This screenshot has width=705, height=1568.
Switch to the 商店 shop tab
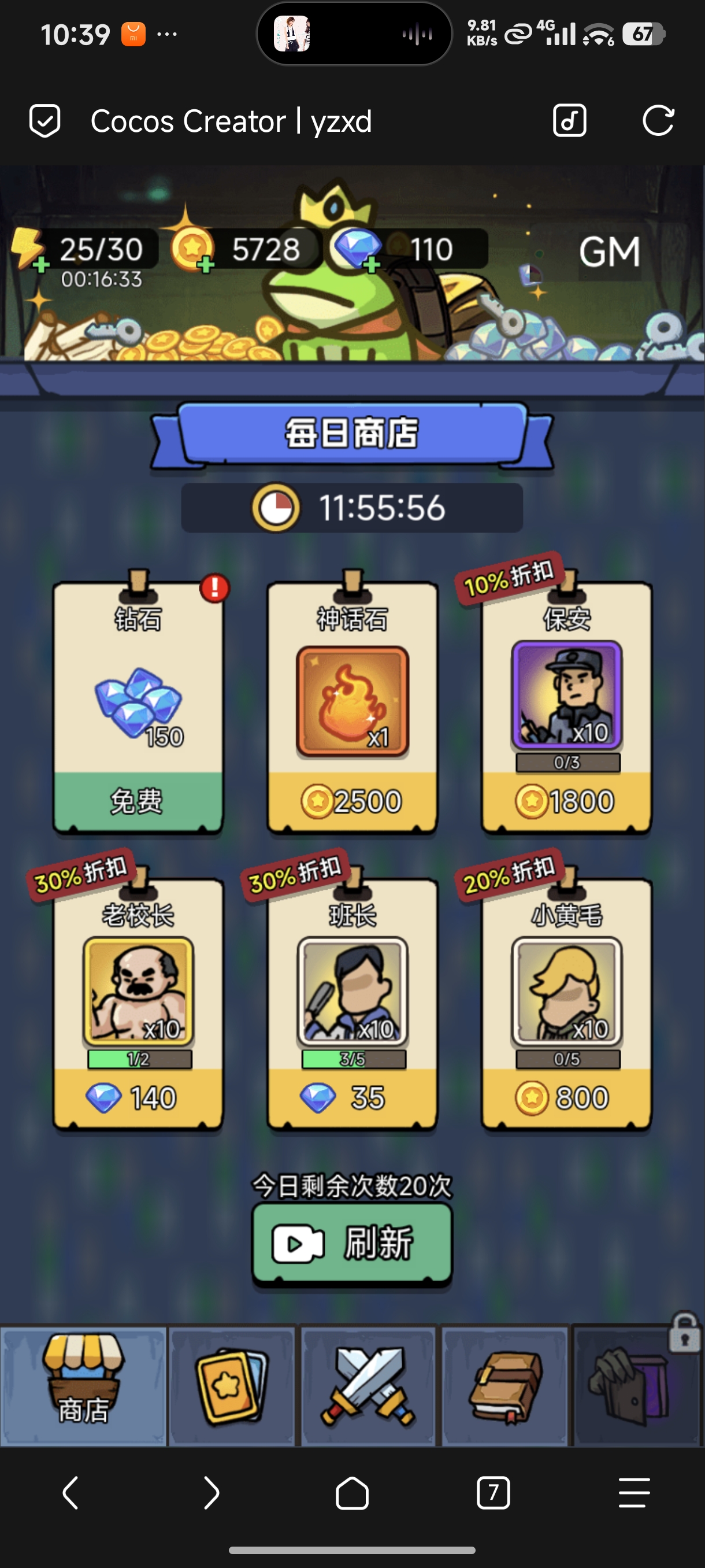click(83, 1384)
